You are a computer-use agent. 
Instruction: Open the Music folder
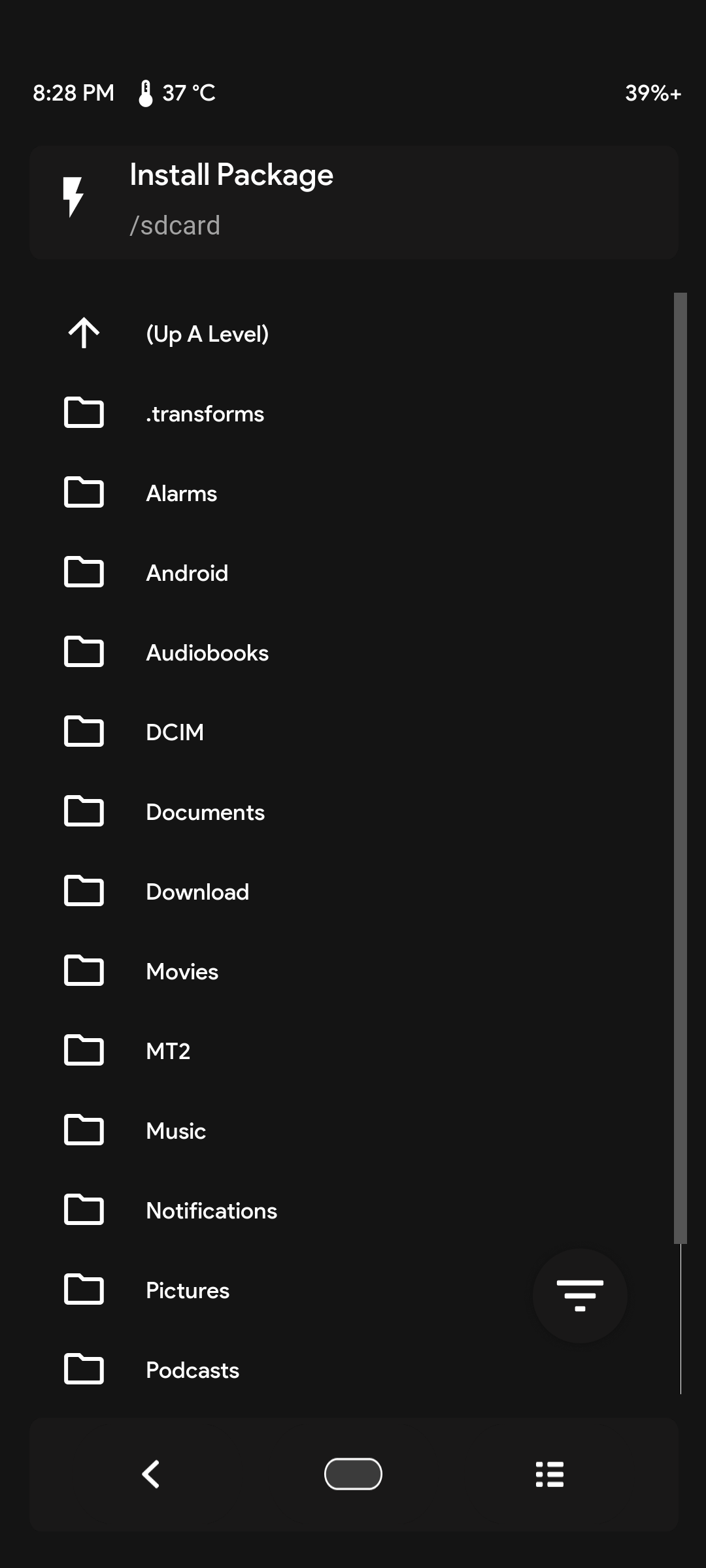click(x=353, y=1130)
